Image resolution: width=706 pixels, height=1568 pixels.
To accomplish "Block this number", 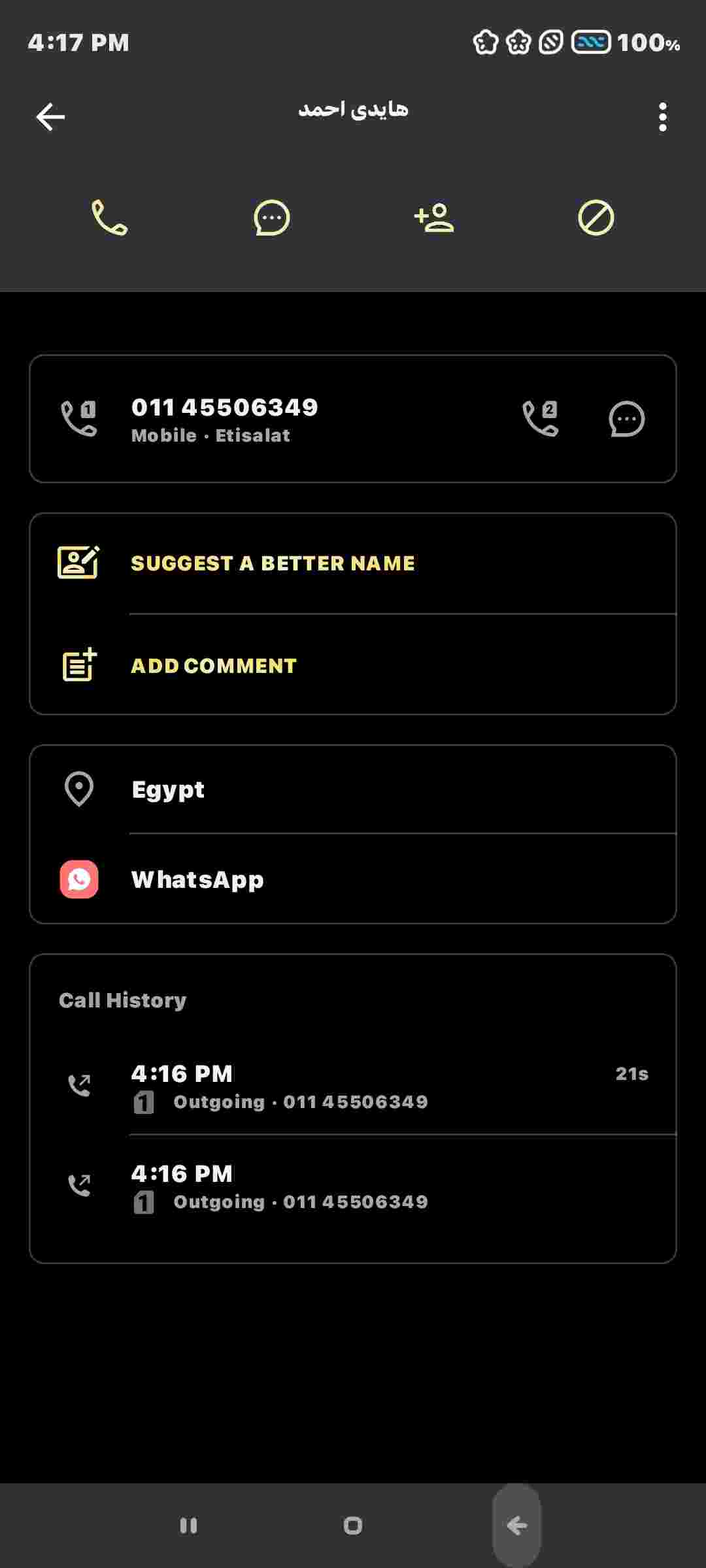I will (596, 218).
